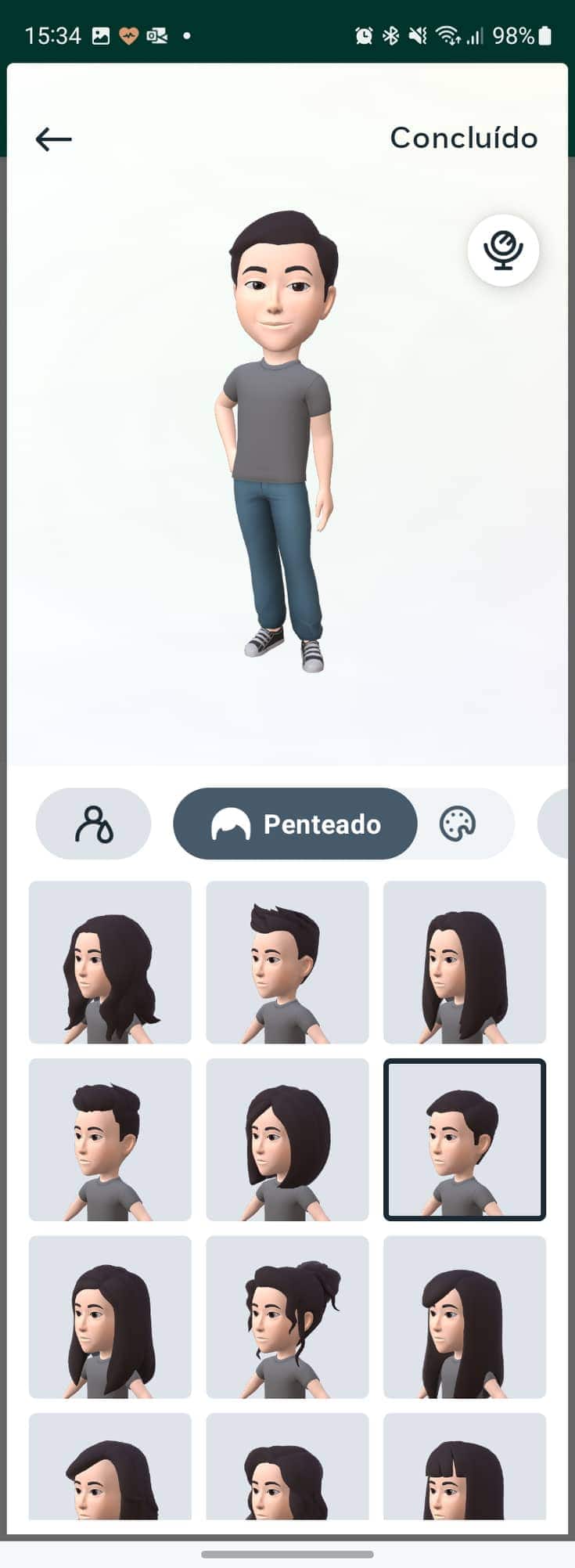This screenshot has width=575, height=1568.
Task: Open the mirror preview icon
Action: tap(503, 251)
